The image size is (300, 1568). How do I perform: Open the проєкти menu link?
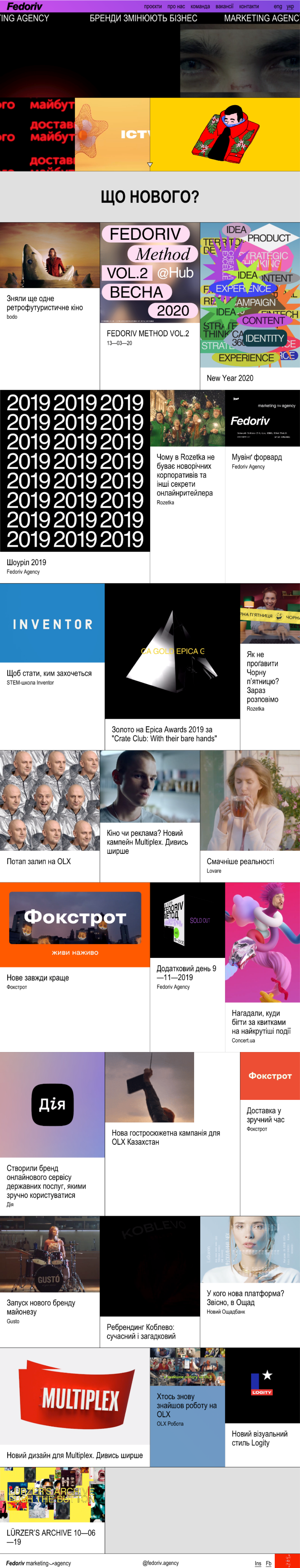[x=152, y=6]
